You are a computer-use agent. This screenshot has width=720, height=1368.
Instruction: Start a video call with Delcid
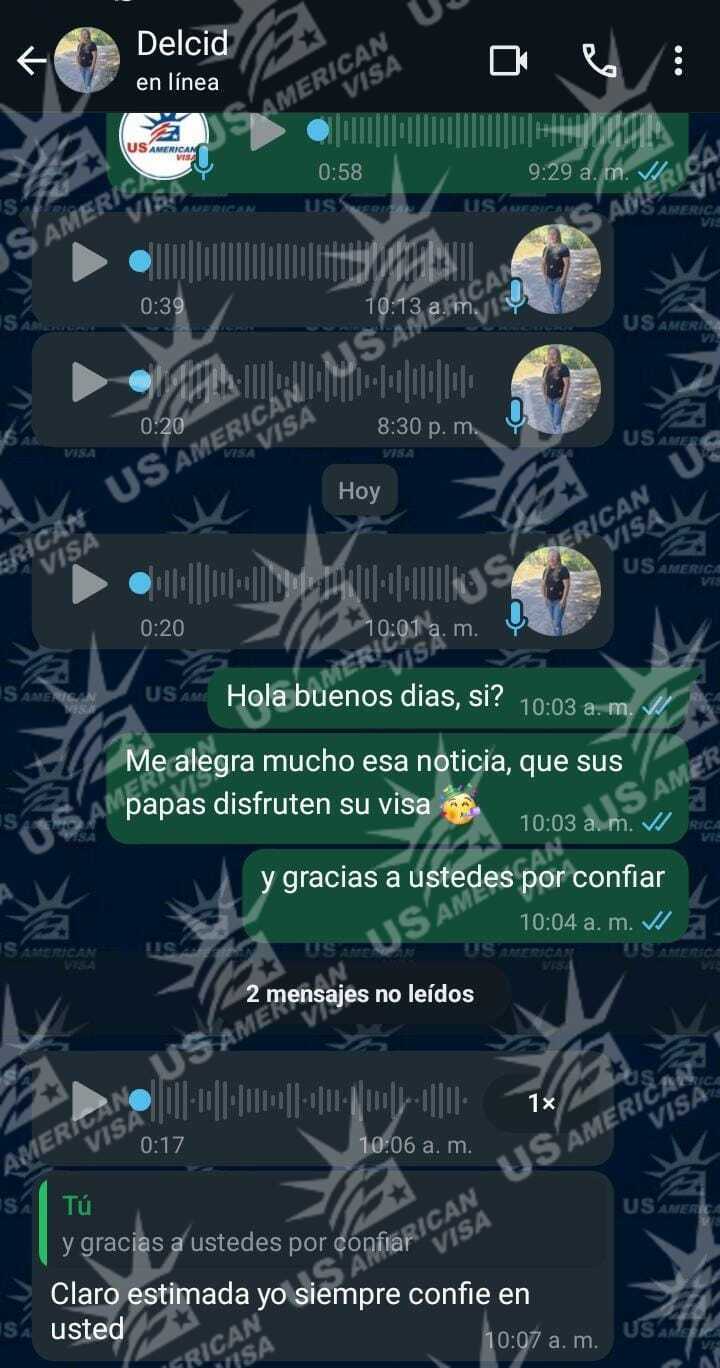[x=508, y=62]
